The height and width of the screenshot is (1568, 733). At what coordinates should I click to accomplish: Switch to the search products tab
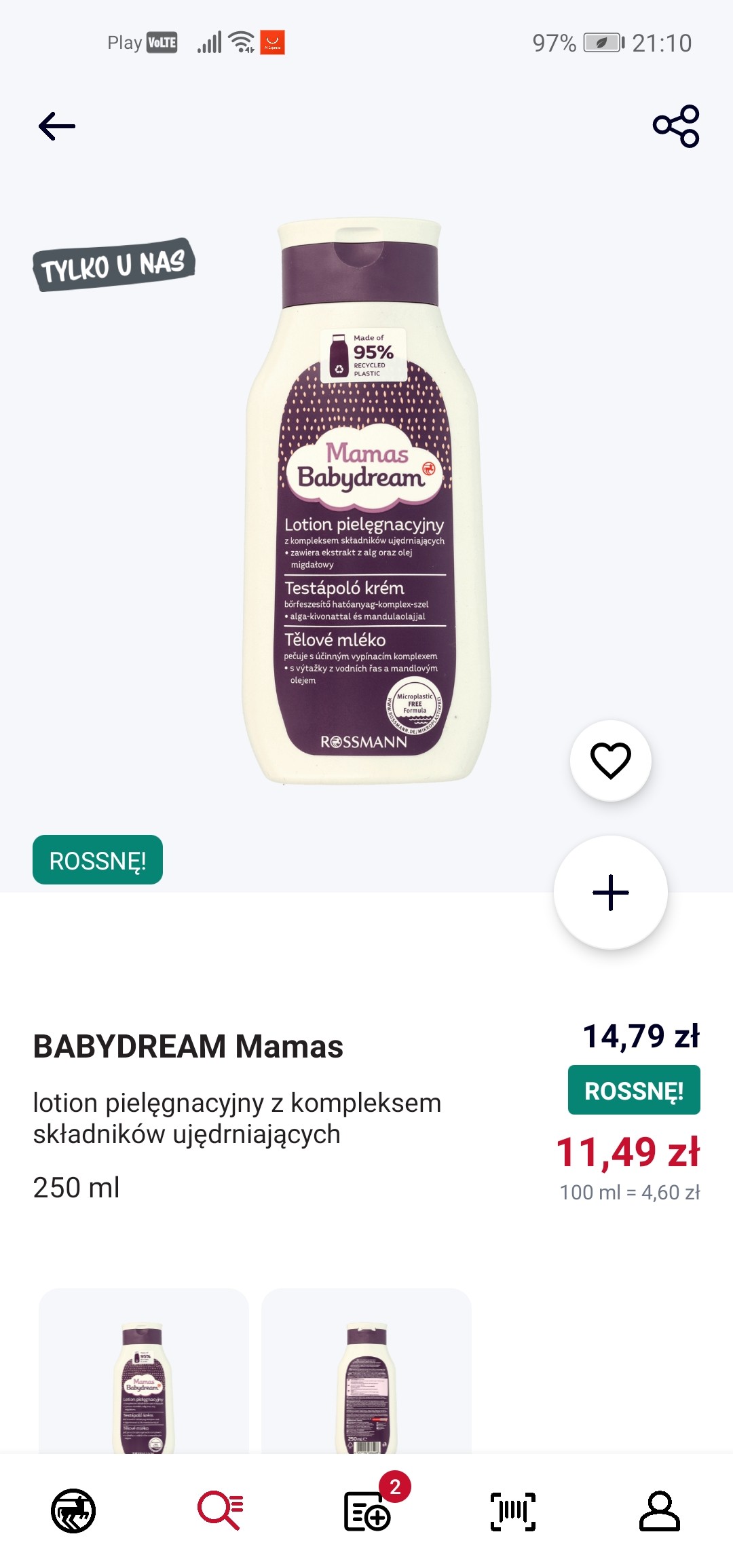coord(220,1511)
